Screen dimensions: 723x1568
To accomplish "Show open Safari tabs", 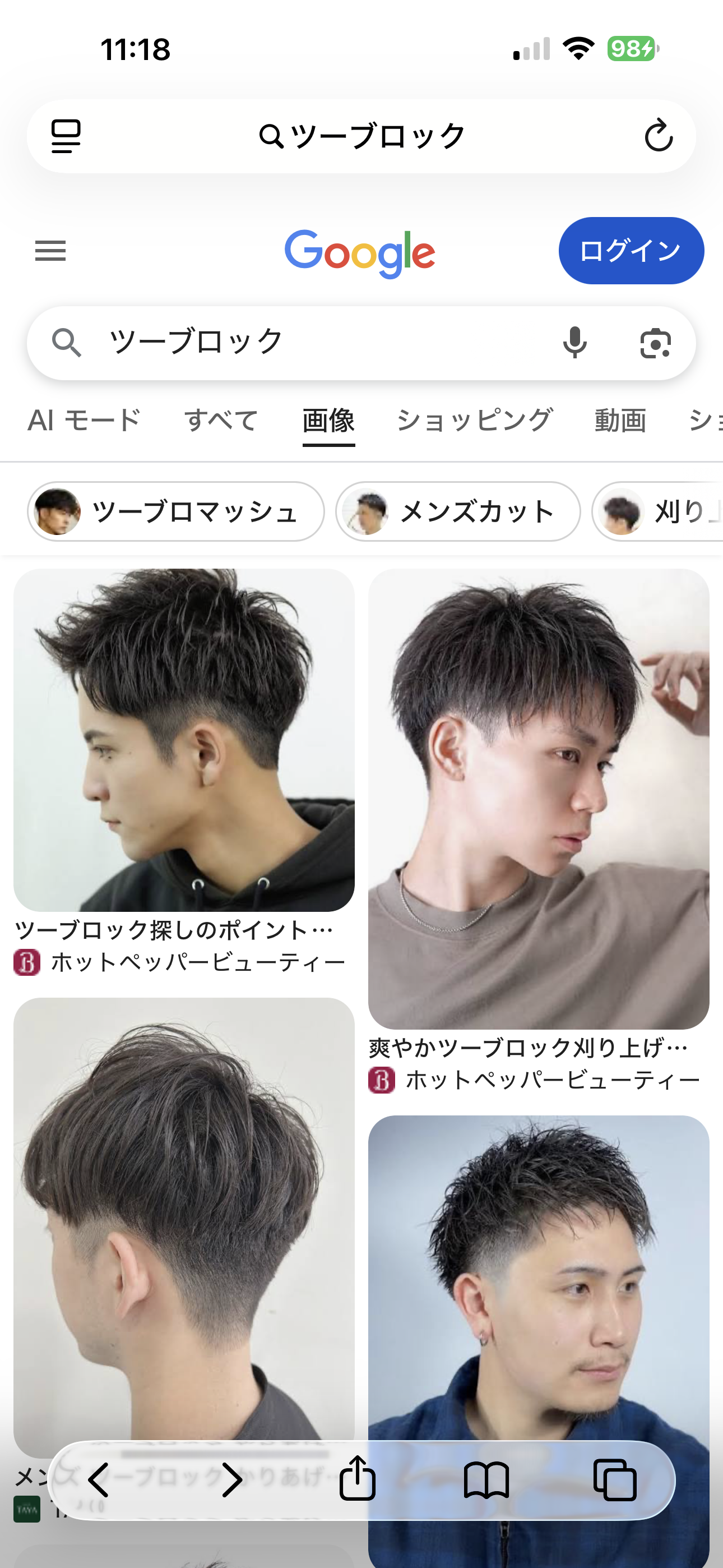I will (x=615, y=1480).
